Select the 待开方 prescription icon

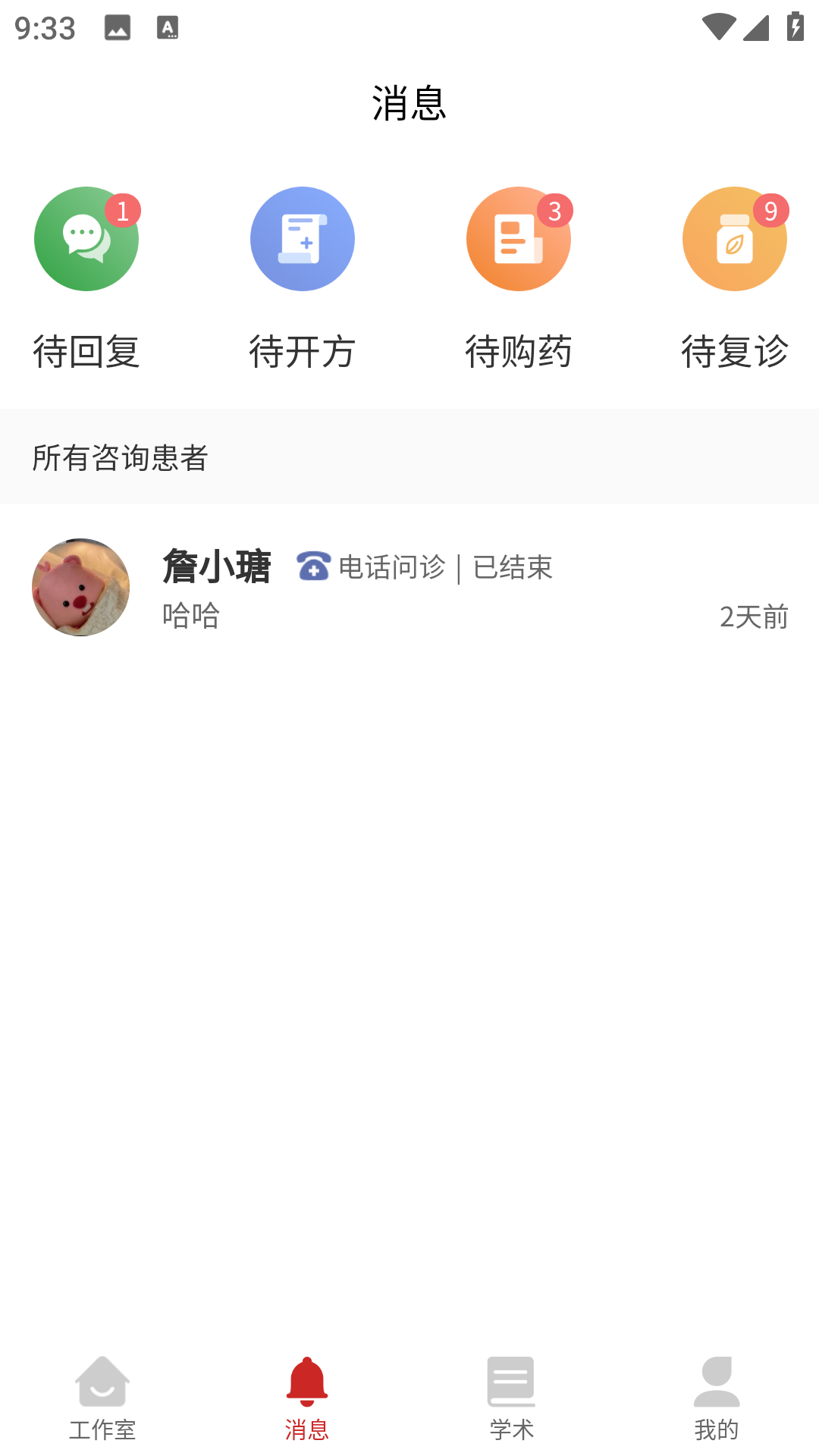(x=303, y=238)
